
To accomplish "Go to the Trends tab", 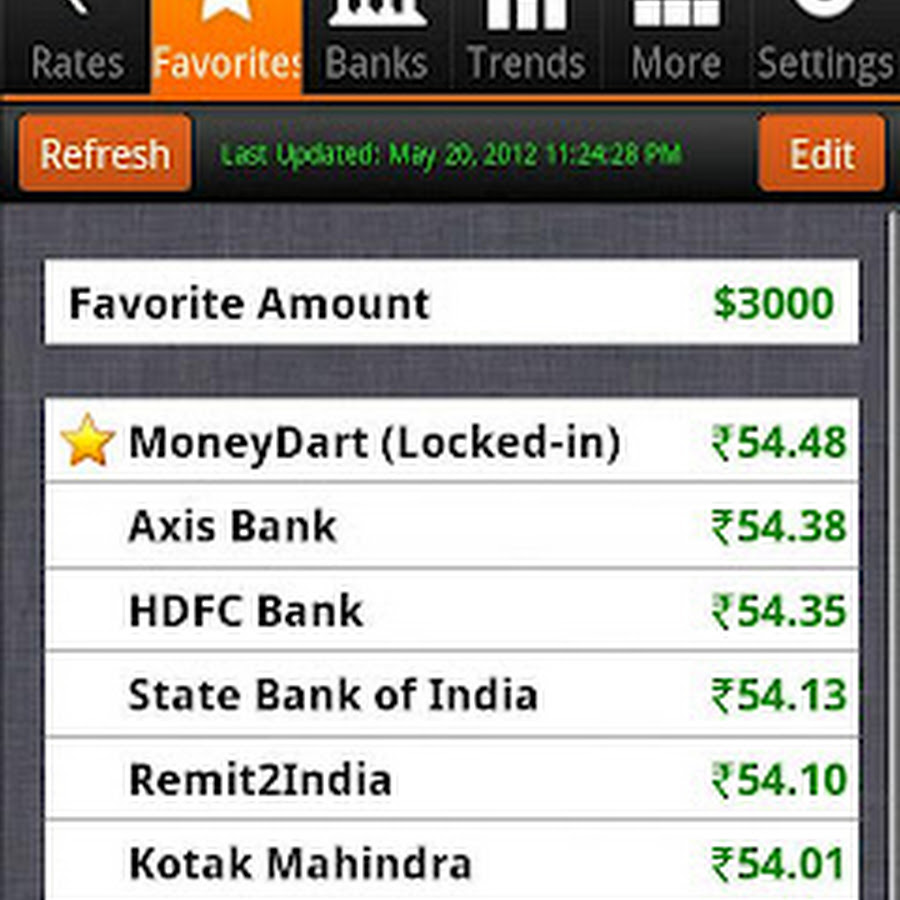I will [526, 45].
